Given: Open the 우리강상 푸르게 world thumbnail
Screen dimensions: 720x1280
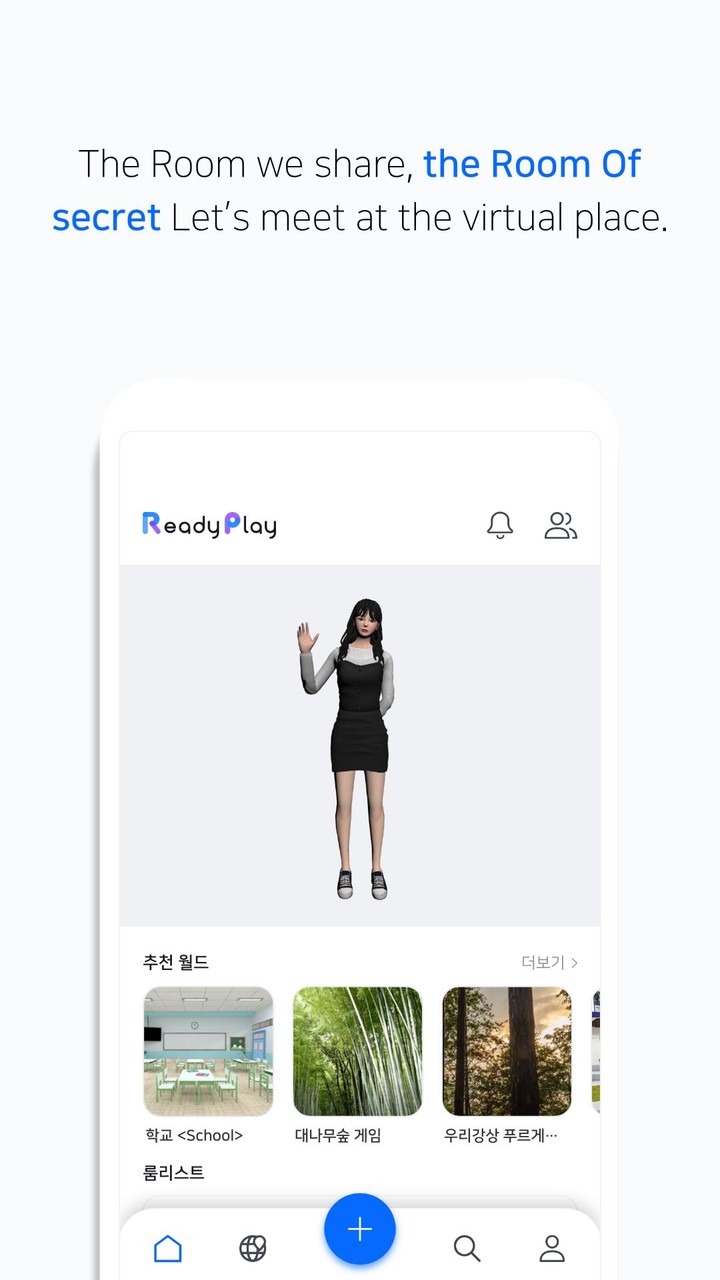Looking at the screenshot, I should (507, 1051).
